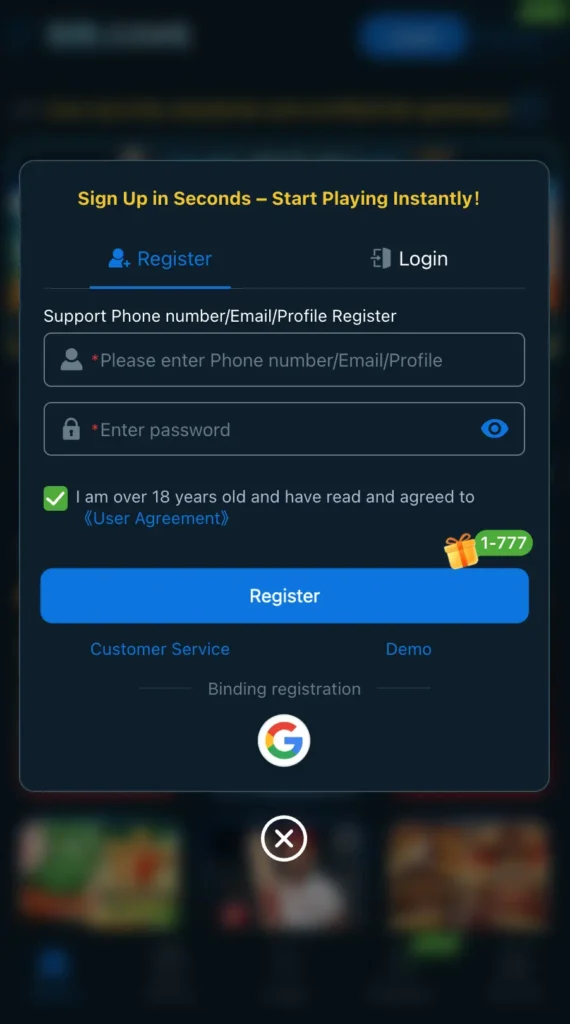Open the User Agreement link

tap(156, 519)
